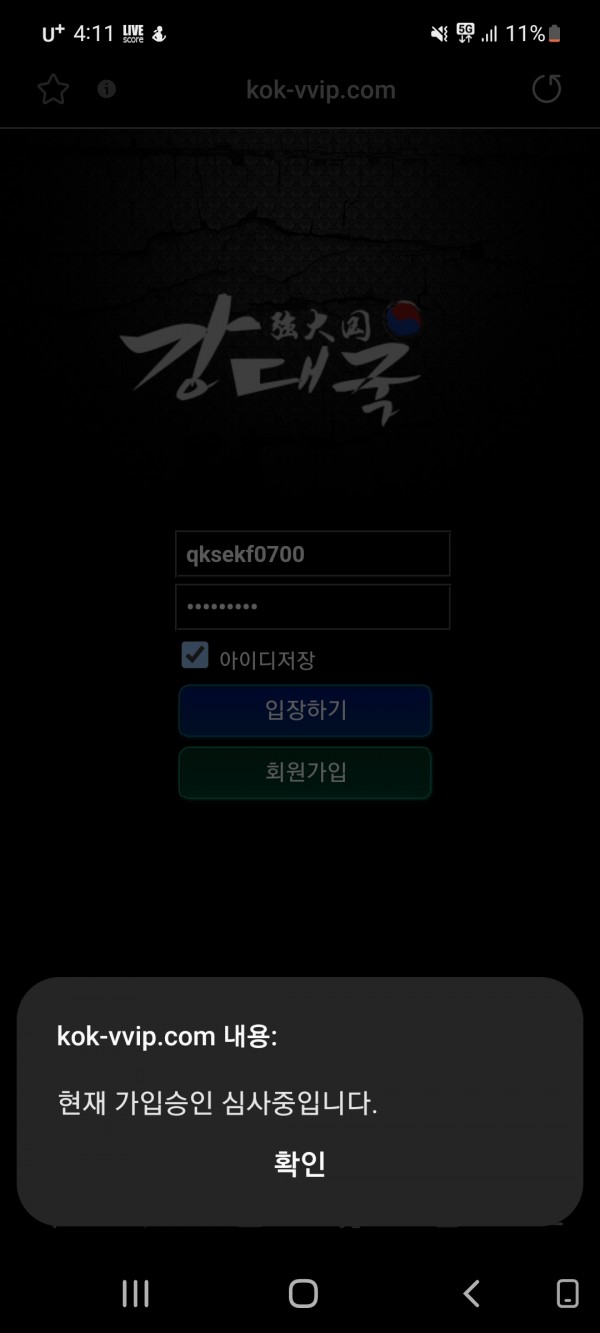The width and height of the screenshot is (600, 1333).
Task: Open the 회원가입 sign-up button
Action: [x=305, y=772]
